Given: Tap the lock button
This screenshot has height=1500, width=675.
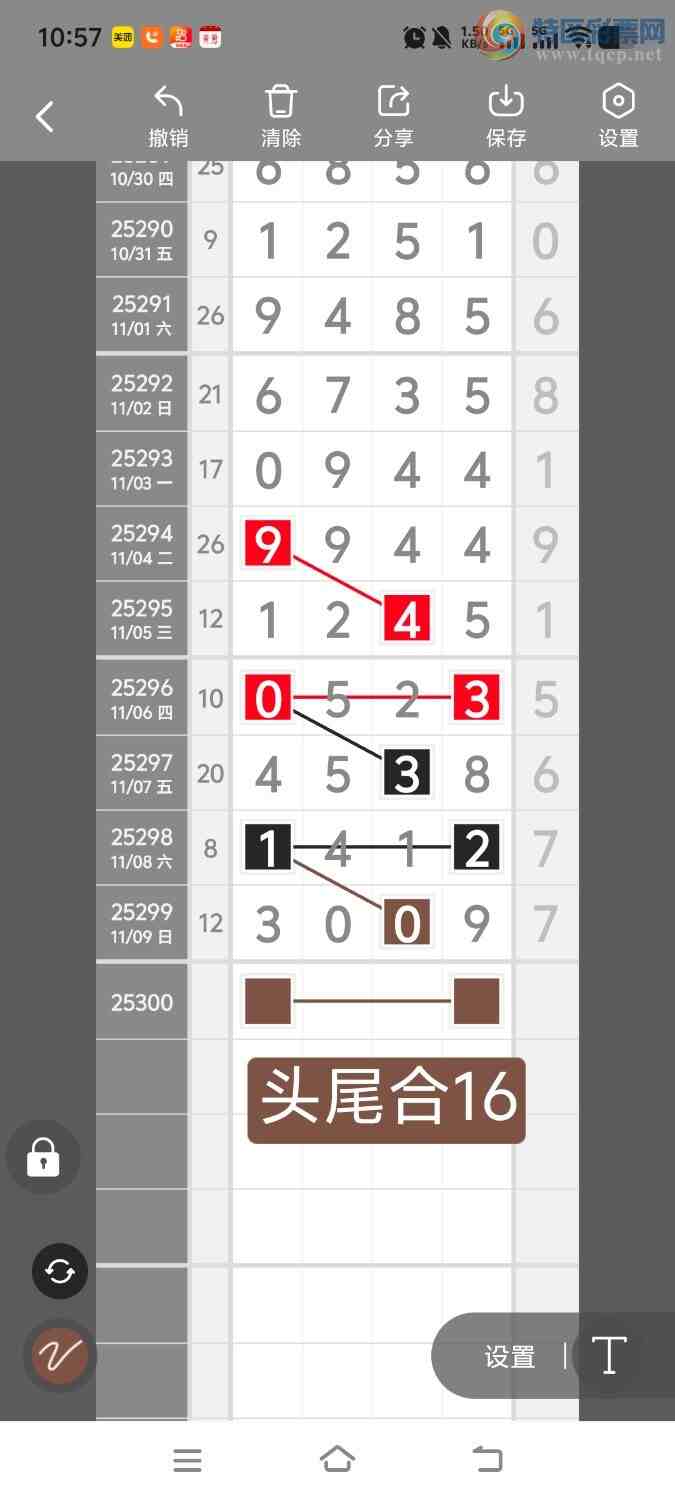Looking at the screenshot, I should tap(43, 1158).
